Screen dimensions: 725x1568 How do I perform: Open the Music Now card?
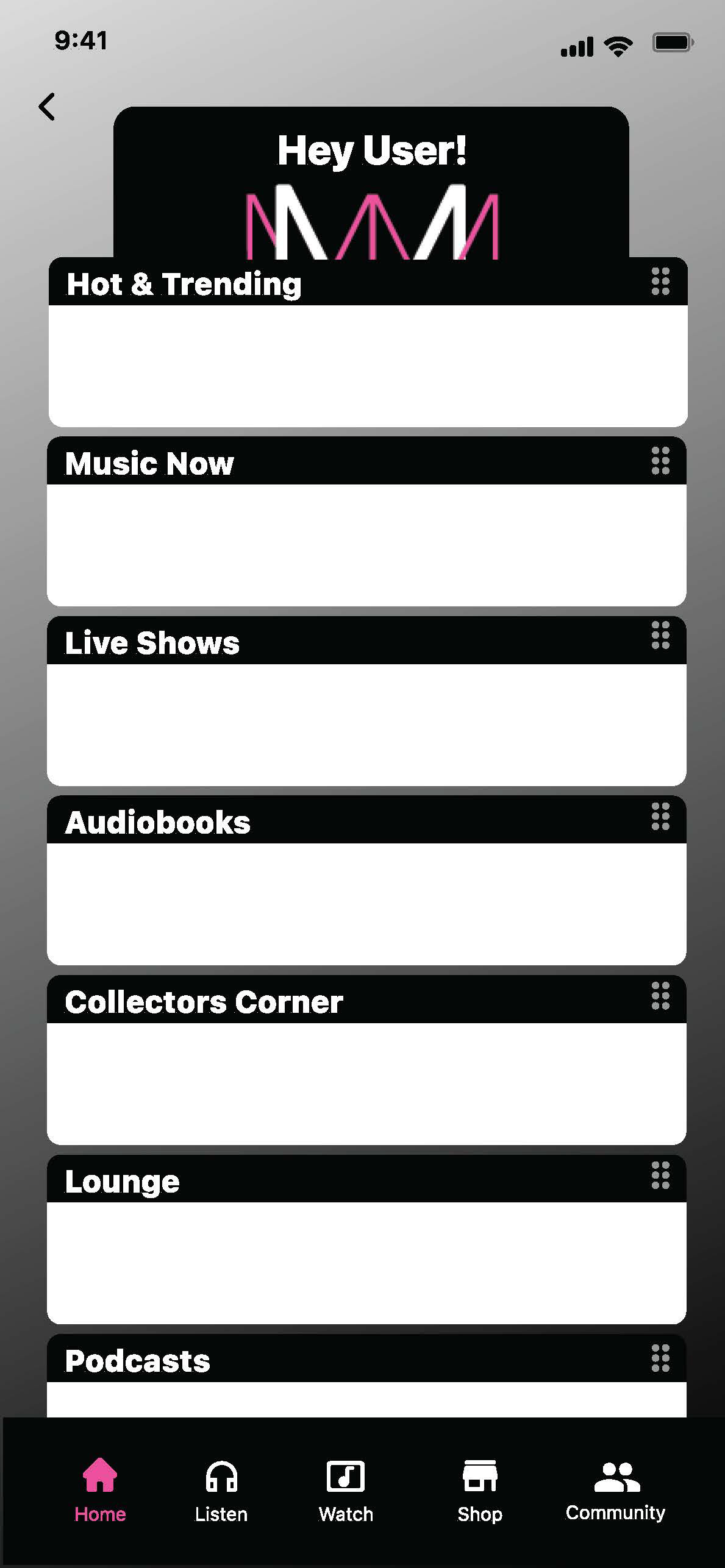[366, 544]
